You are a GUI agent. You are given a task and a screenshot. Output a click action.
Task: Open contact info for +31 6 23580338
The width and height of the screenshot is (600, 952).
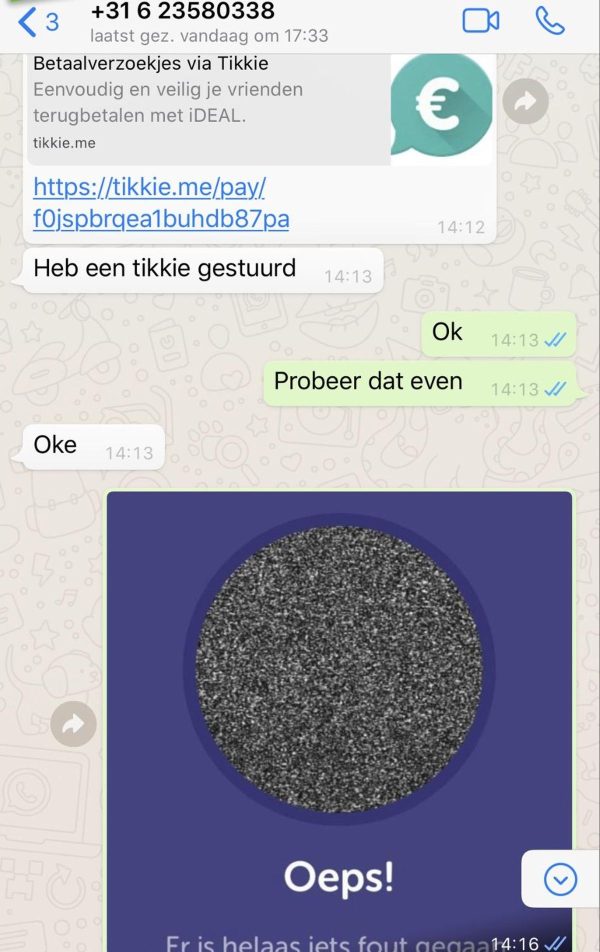[209, 21]
